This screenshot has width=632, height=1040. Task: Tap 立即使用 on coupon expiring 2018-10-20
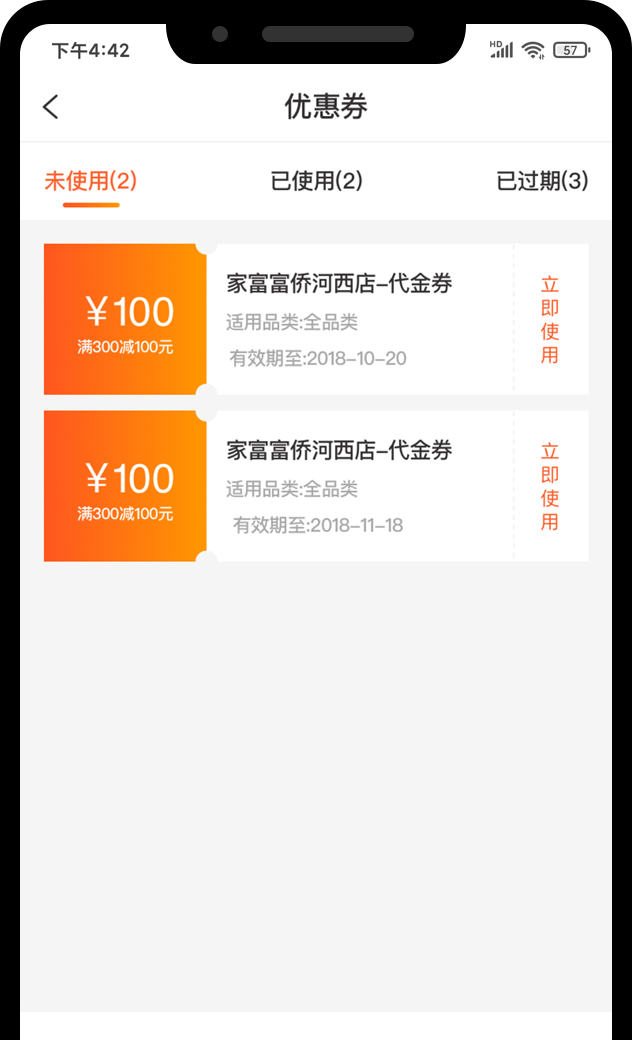pos(550,320)
